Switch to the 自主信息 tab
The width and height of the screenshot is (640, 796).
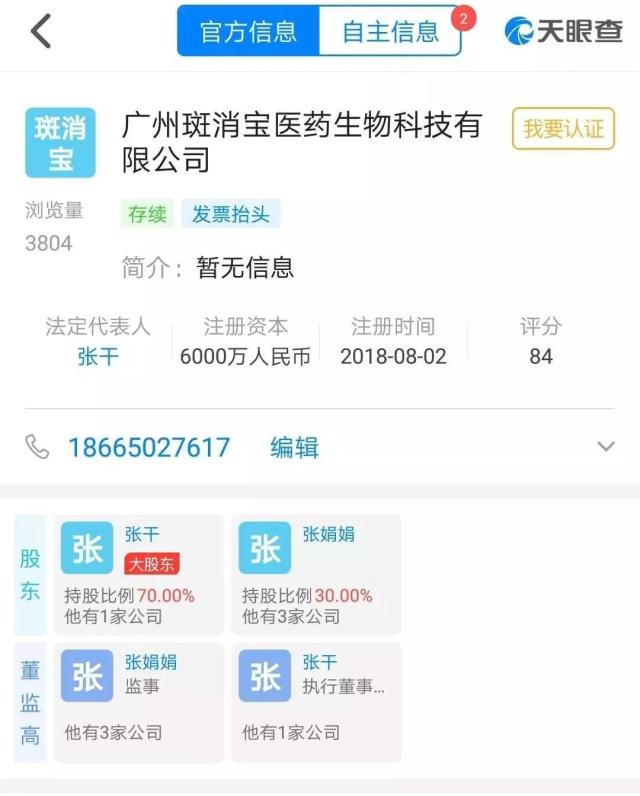pyautogui.click(x=390, y=32)
